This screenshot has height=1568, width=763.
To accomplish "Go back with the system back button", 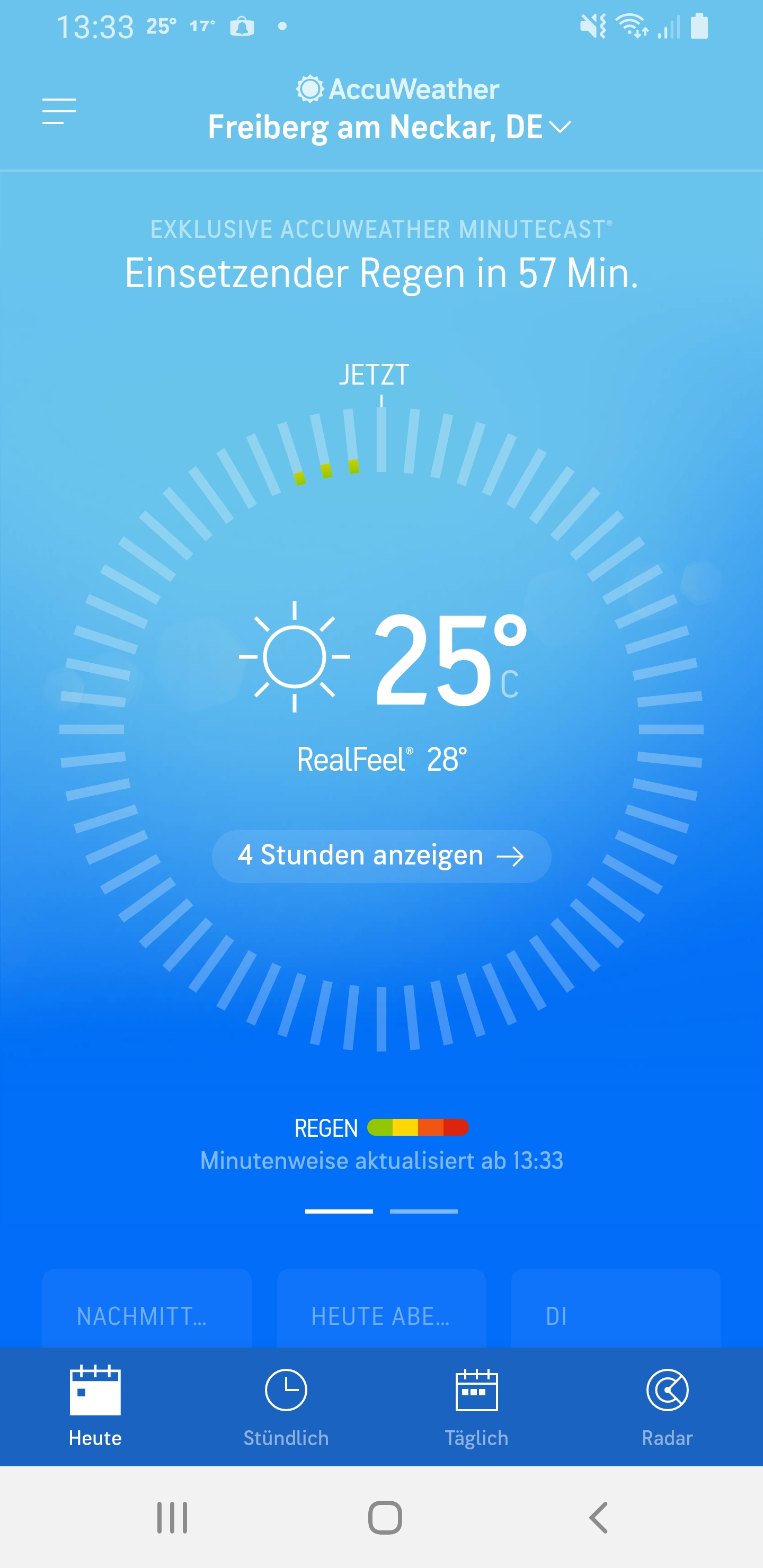I will point(599,1518).
